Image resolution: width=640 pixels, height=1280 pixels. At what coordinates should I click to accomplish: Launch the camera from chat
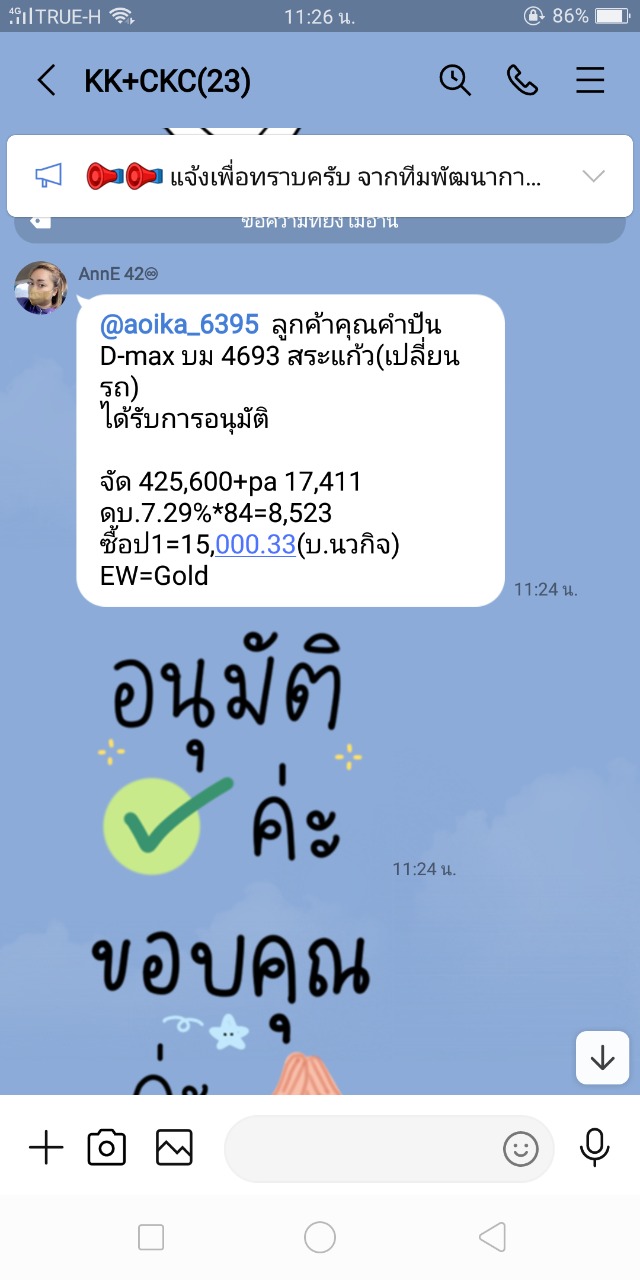pos(107,1148)
